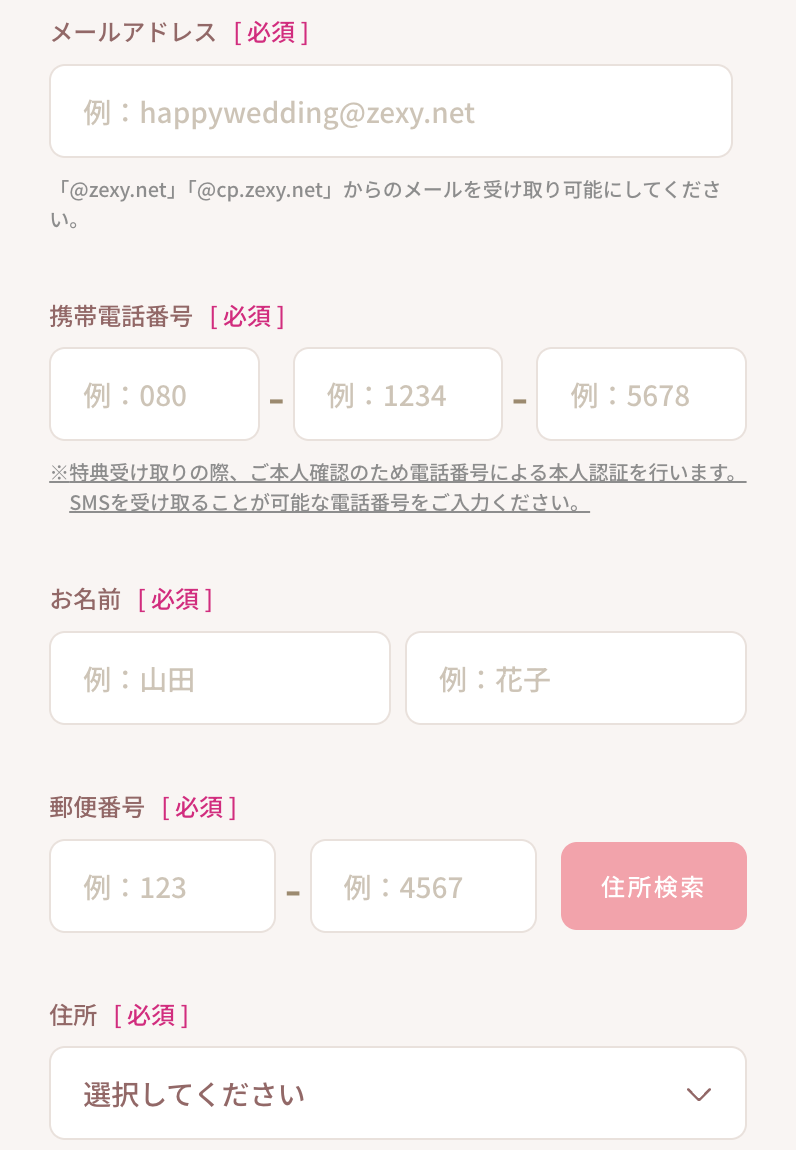
Task: Select the given name field showing 例：花子
Action: coord(575,677)
